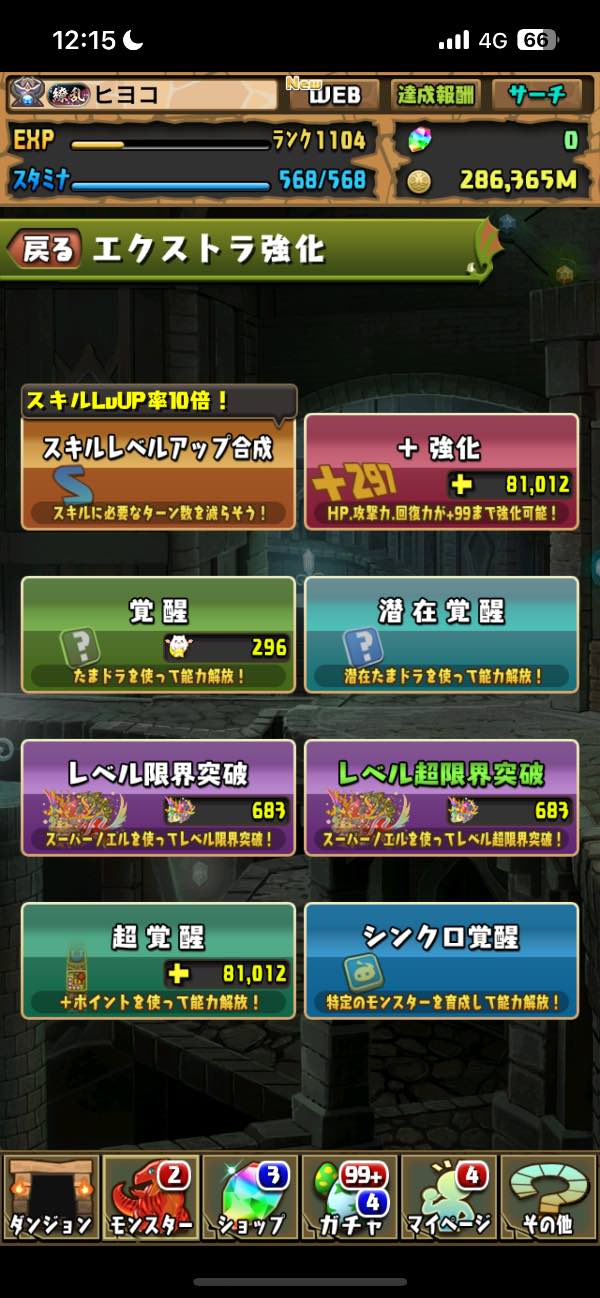Open レベル超限界突破
The width and height of the screenshot is (600, 1298).
[x=441, y=797]
